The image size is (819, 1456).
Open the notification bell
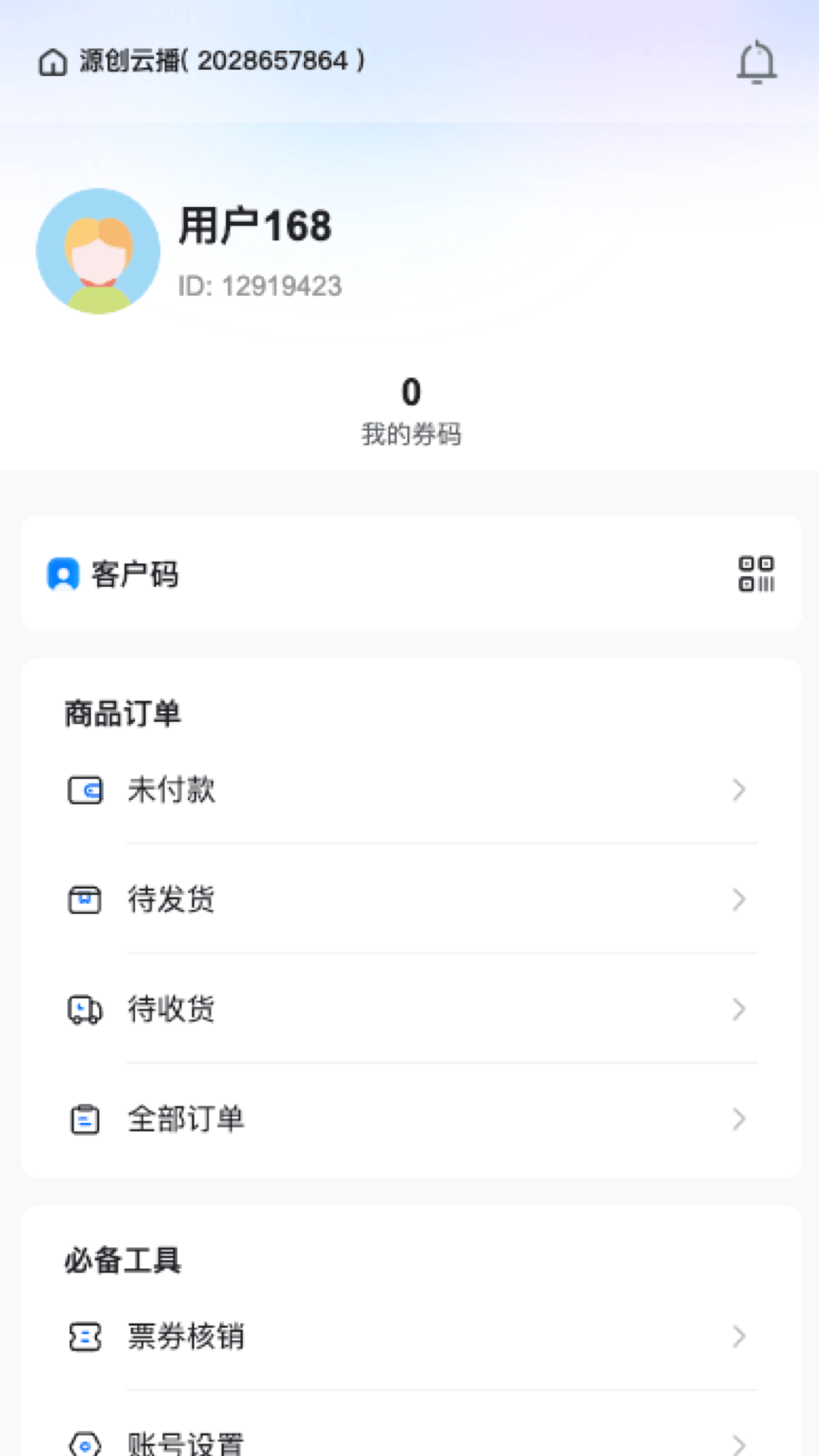[758, 64]
